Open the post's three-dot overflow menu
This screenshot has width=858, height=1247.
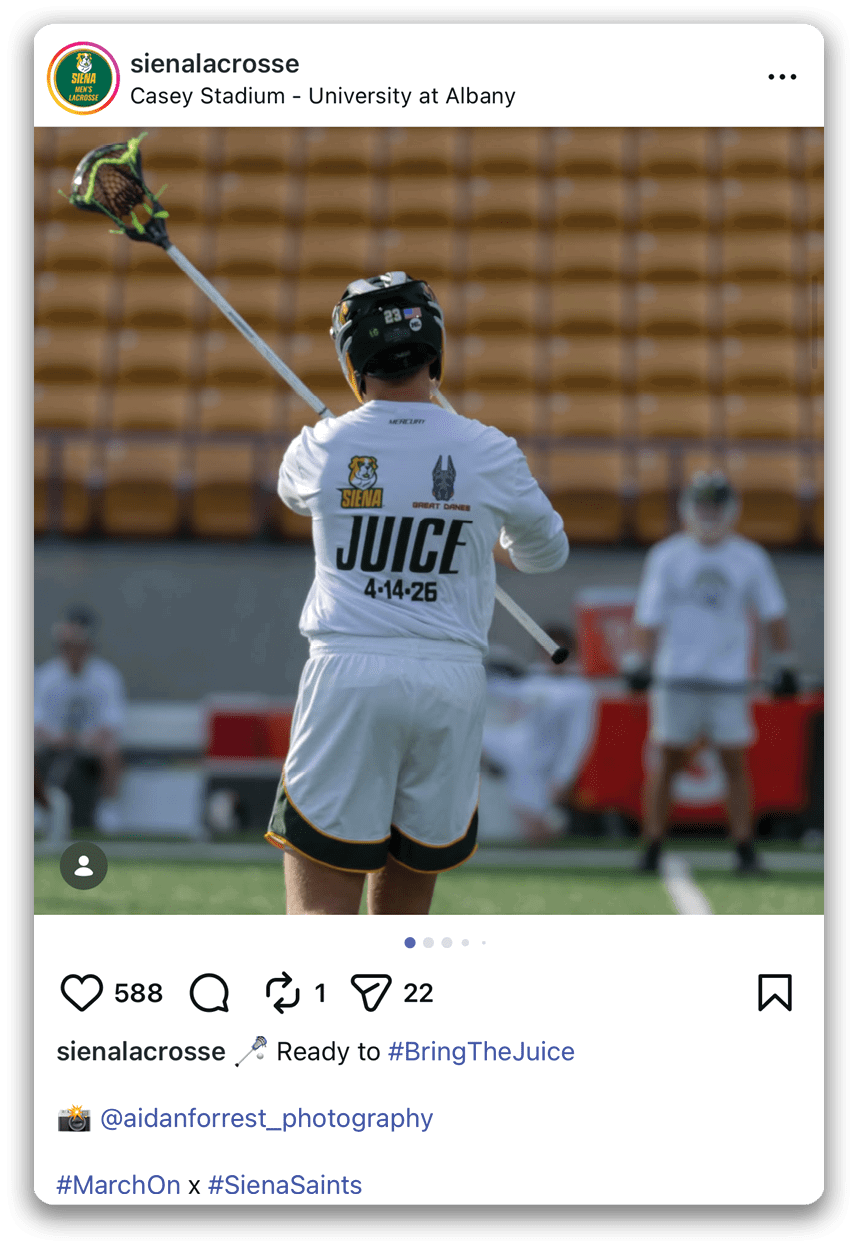coord(782,77)
